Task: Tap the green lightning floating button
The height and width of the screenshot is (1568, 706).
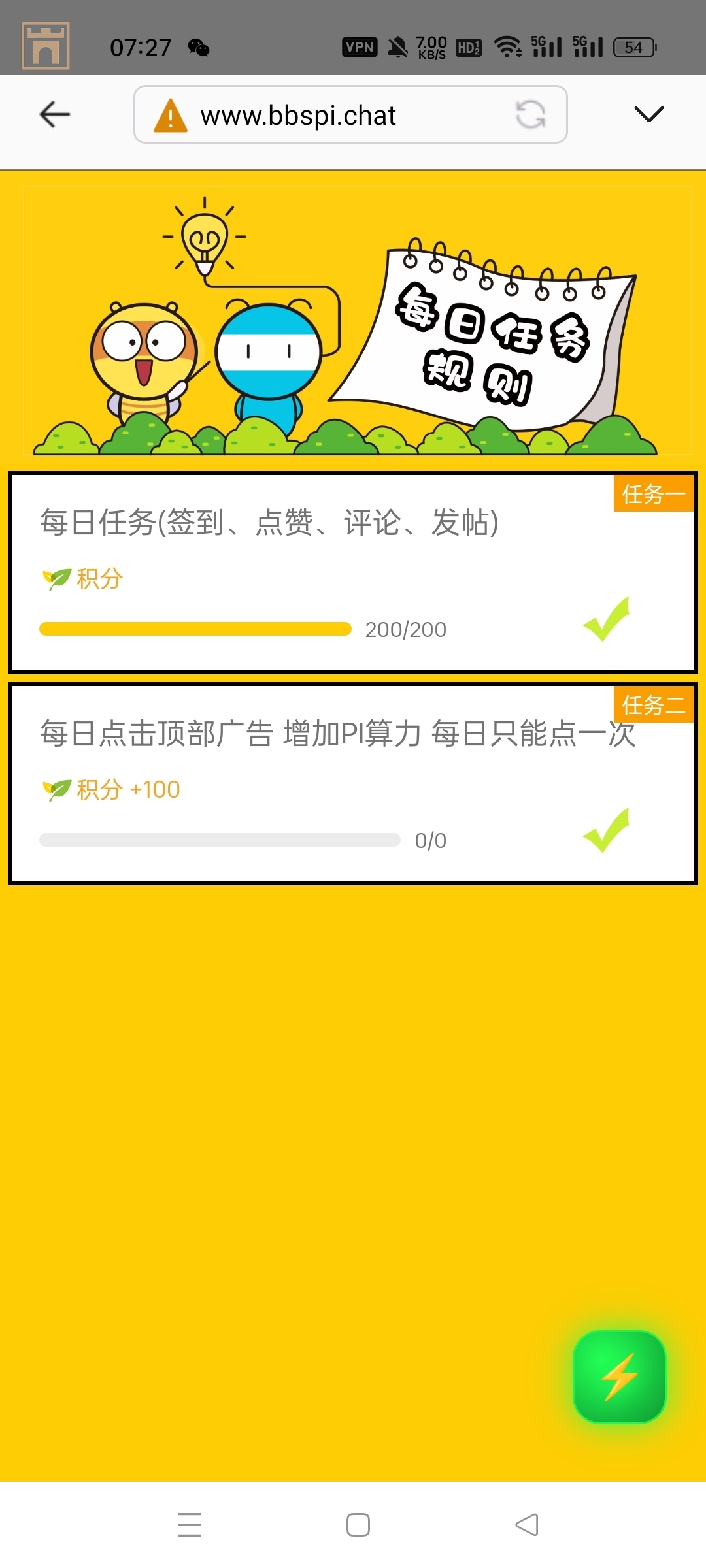Action: 619,1377
